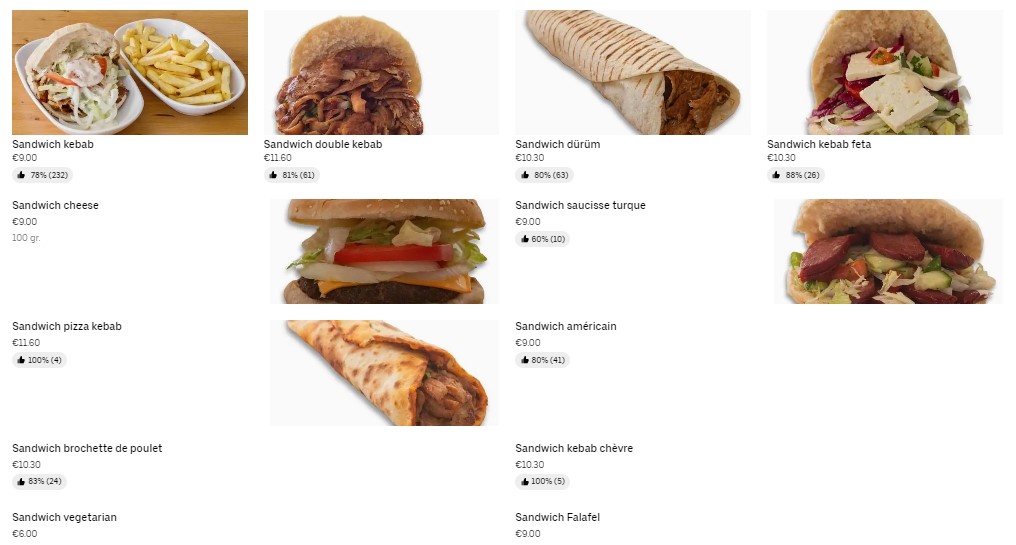Open the Sandwich vegetarian item
The width and height of the screenshot is (1016, 545).
[x=65, y=518]
